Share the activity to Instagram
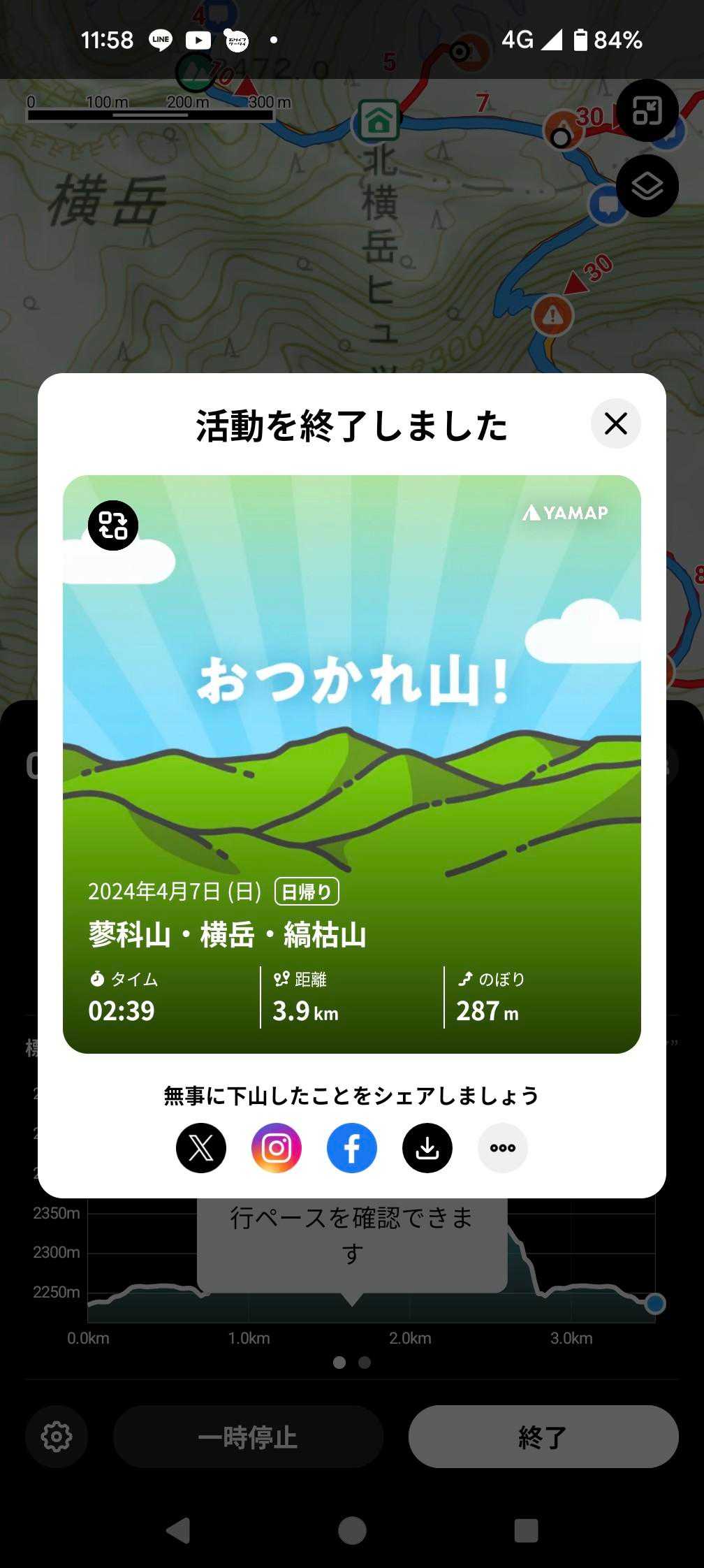 click(x=277, y=1148)
